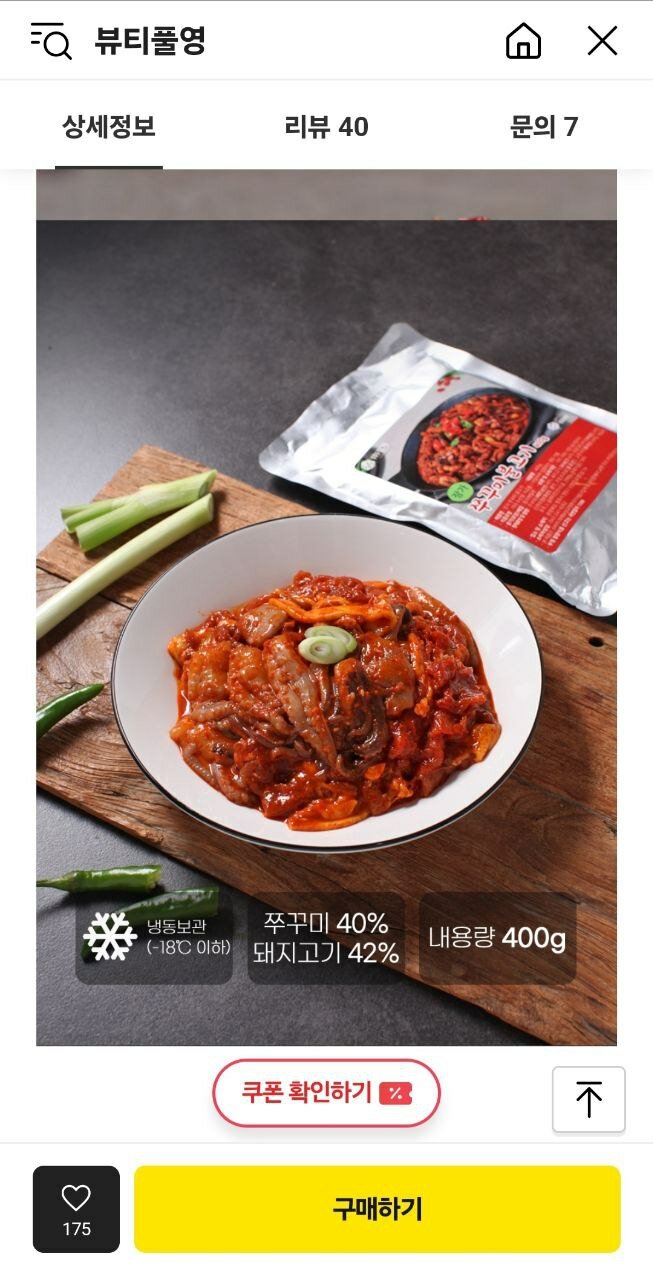This screenshot has width=653, height=1280.
Task: Go to the home page
Action: (x=523, y=41)
